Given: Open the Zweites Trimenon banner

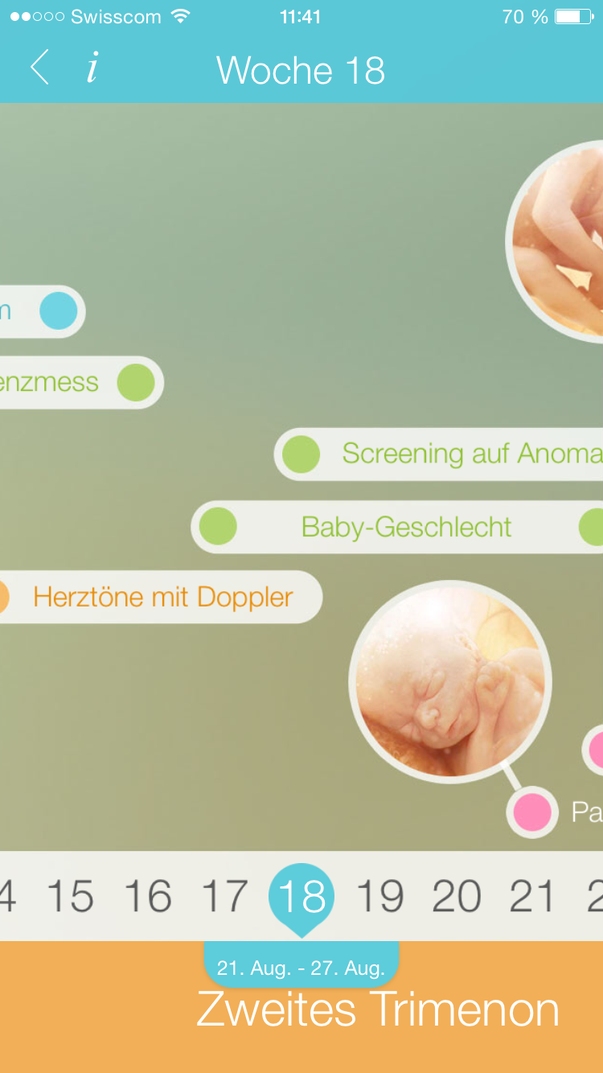Looking at the screenshot, I should [377, 1010].
